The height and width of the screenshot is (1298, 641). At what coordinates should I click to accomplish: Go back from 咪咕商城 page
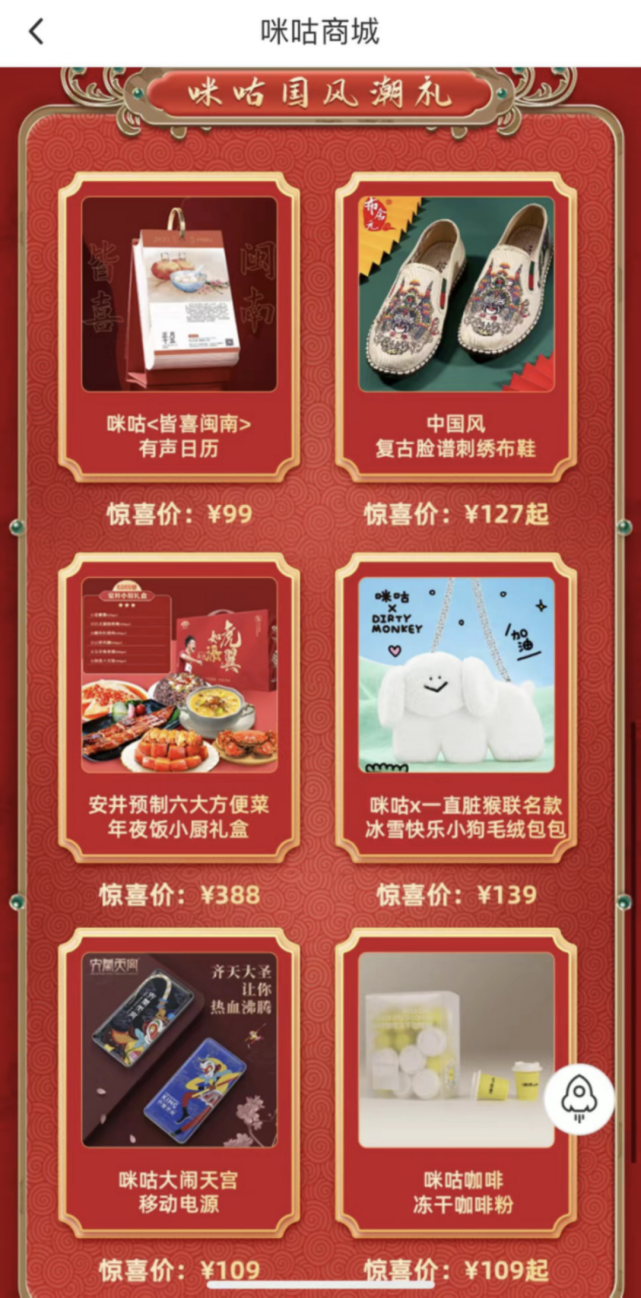(x=36, y=31)
